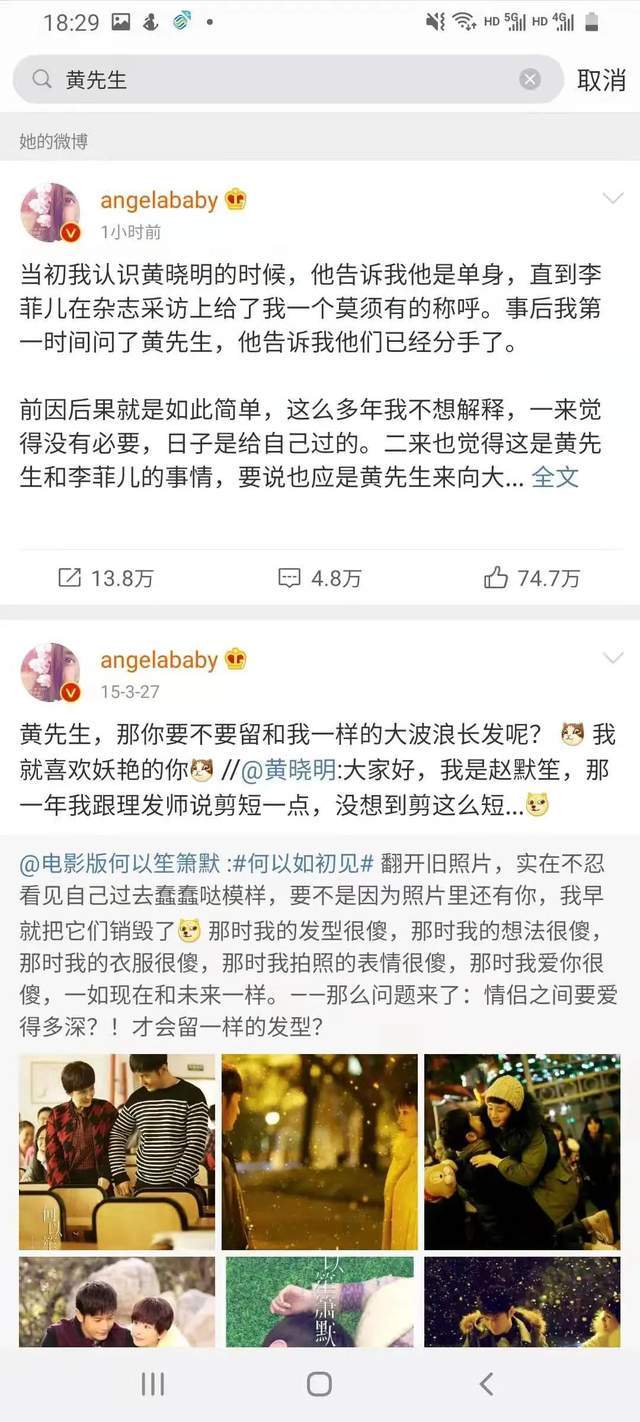Go to home screen via home button
The image size is (640, 1422).
click(x=319, y=1384)
